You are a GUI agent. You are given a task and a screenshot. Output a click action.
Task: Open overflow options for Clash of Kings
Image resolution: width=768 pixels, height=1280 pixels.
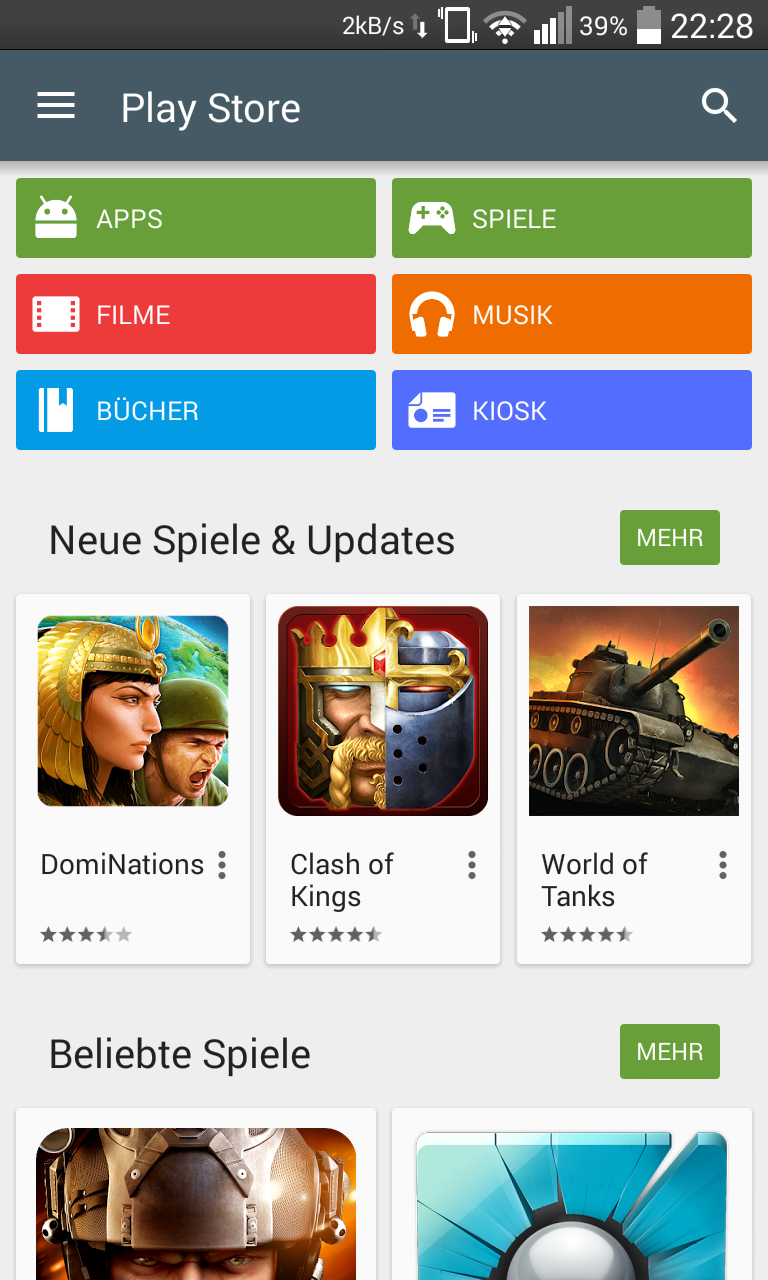coord(472,865)
